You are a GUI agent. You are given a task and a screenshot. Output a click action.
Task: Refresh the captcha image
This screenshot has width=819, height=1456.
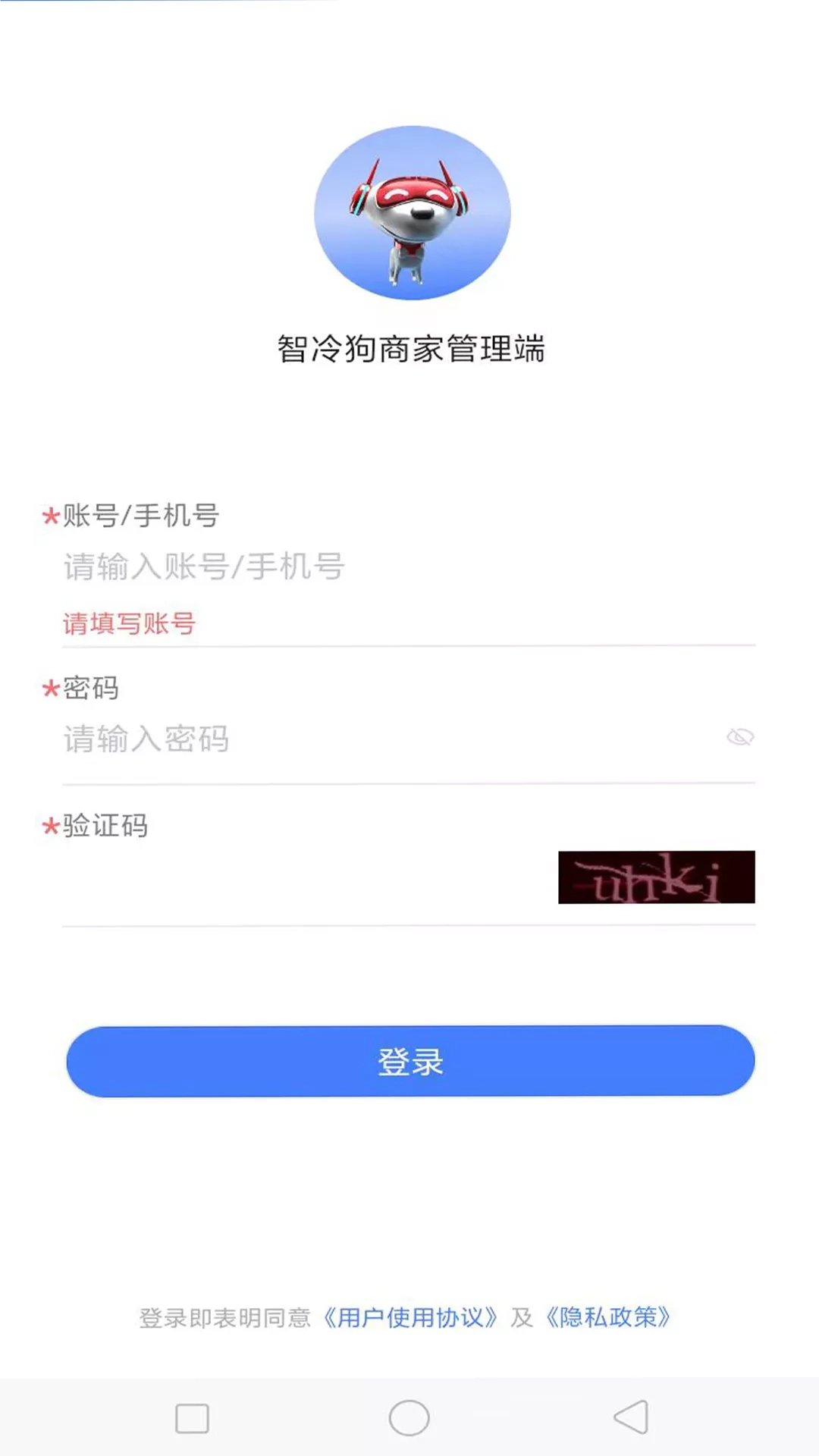click(656, 877)
